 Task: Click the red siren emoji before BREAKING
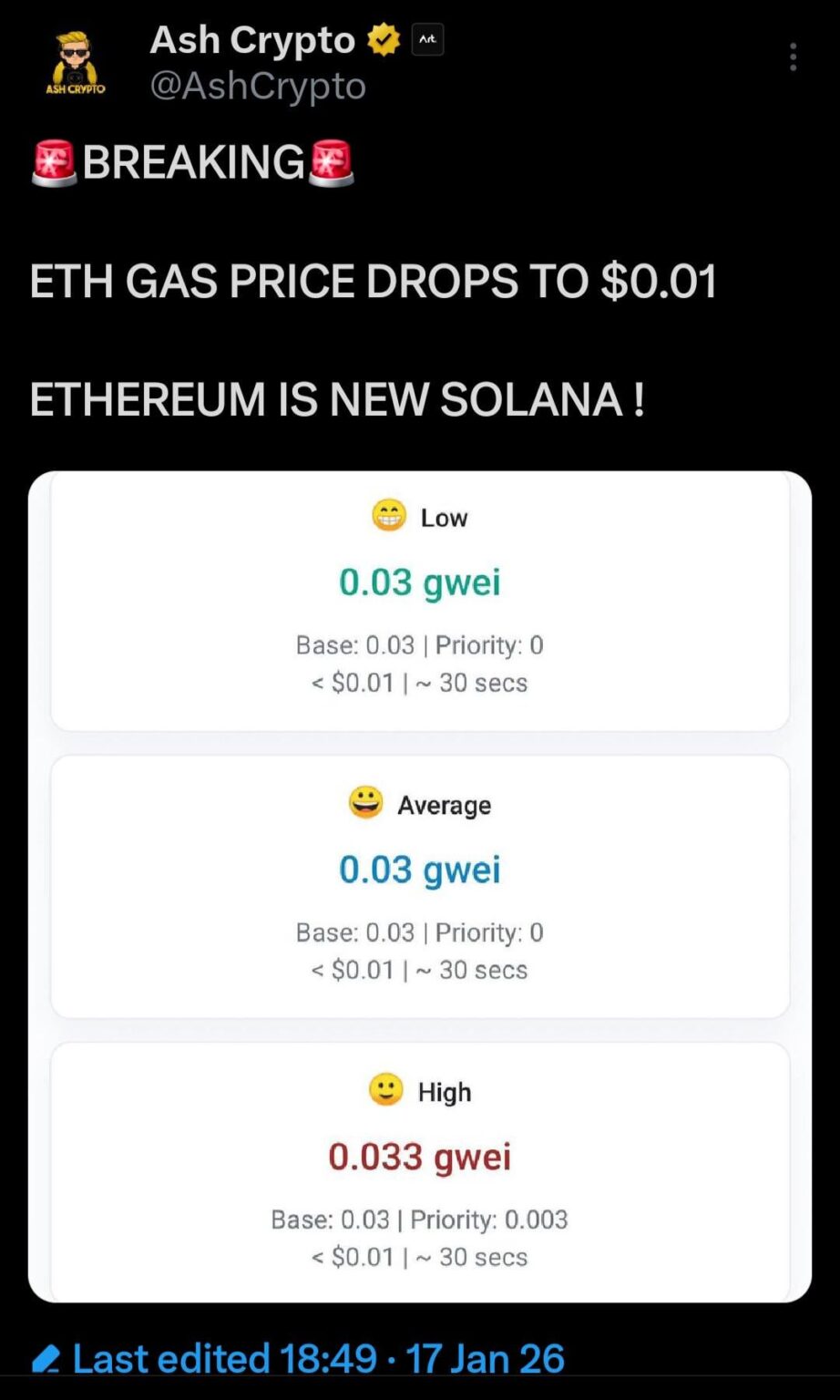(x=53, y=162)
